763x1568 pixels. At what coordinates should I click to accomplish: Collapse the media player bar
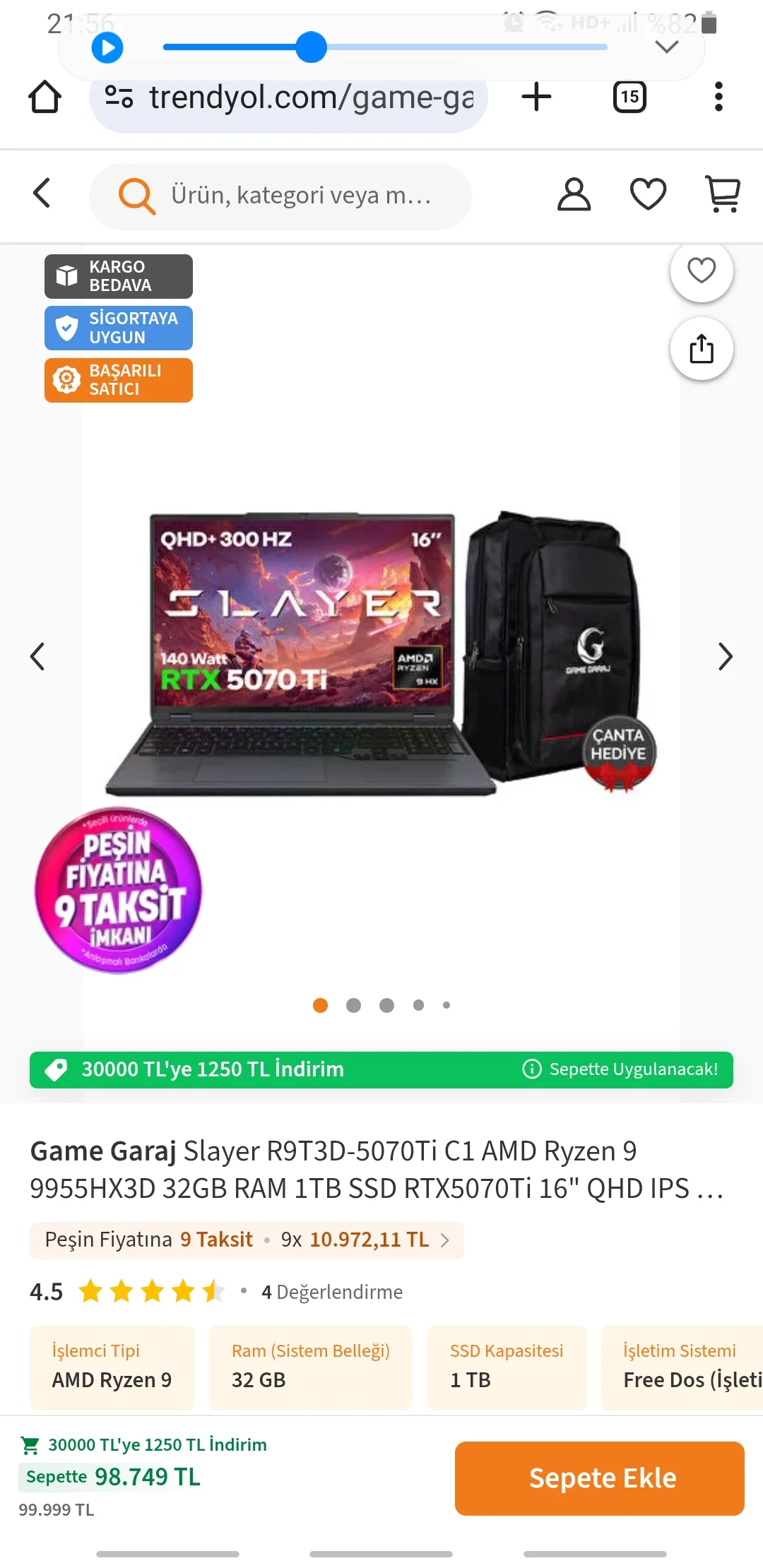pos(667,47)
